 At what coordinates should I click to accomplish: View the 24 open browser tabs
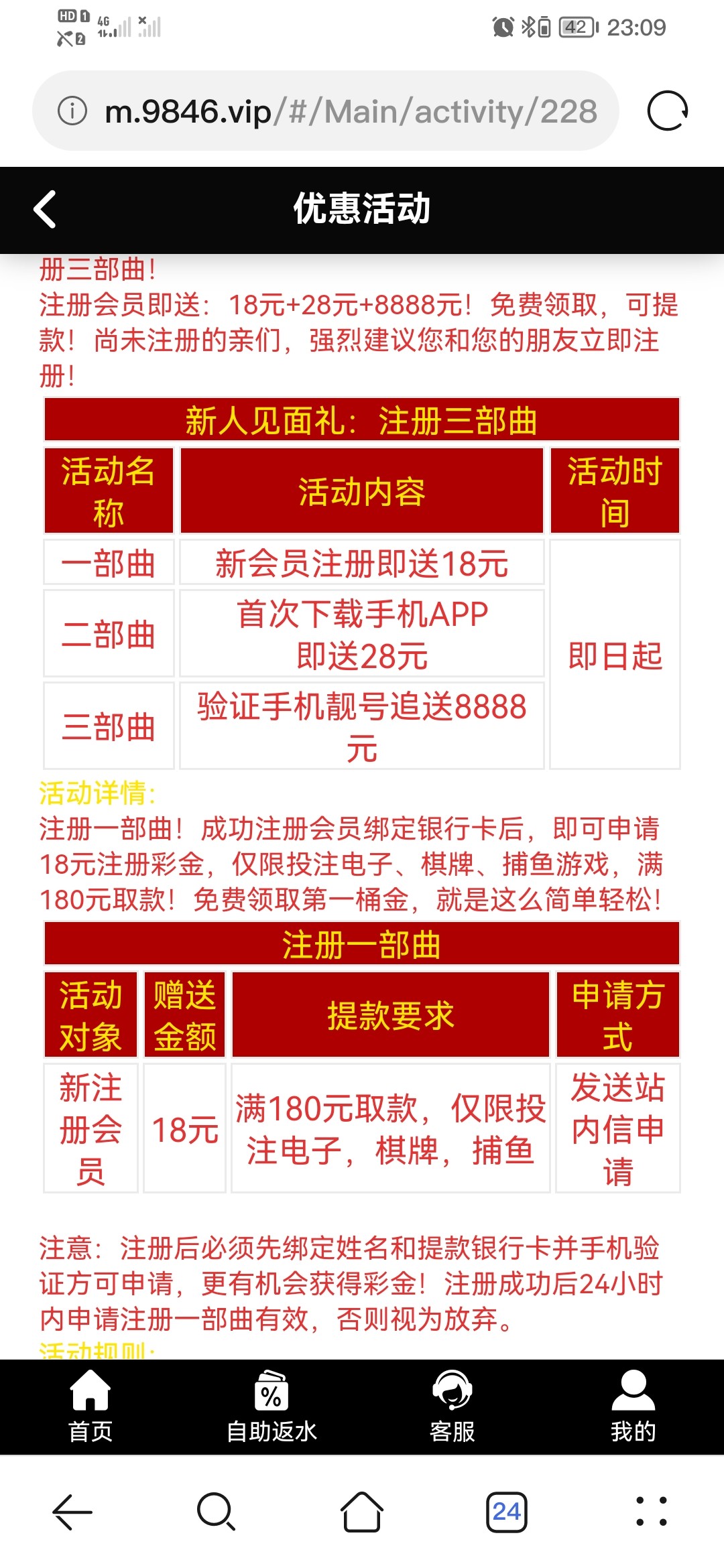pos(507,1512)
